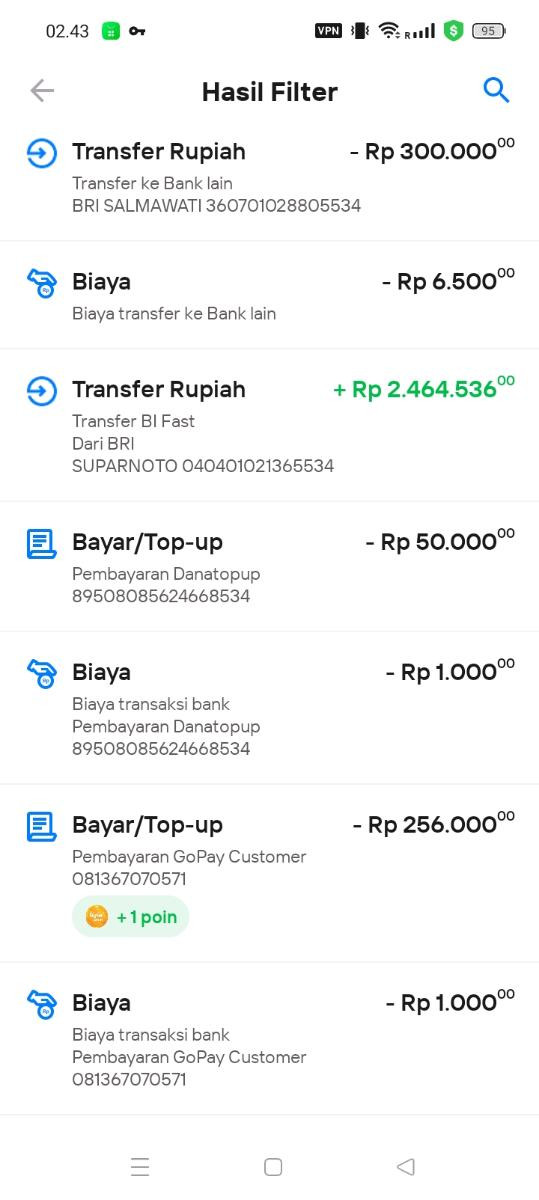Viewport: 539px width, 1200px height.
Task: Go back using the top-left arrow
Action: [x=42, y=91]
